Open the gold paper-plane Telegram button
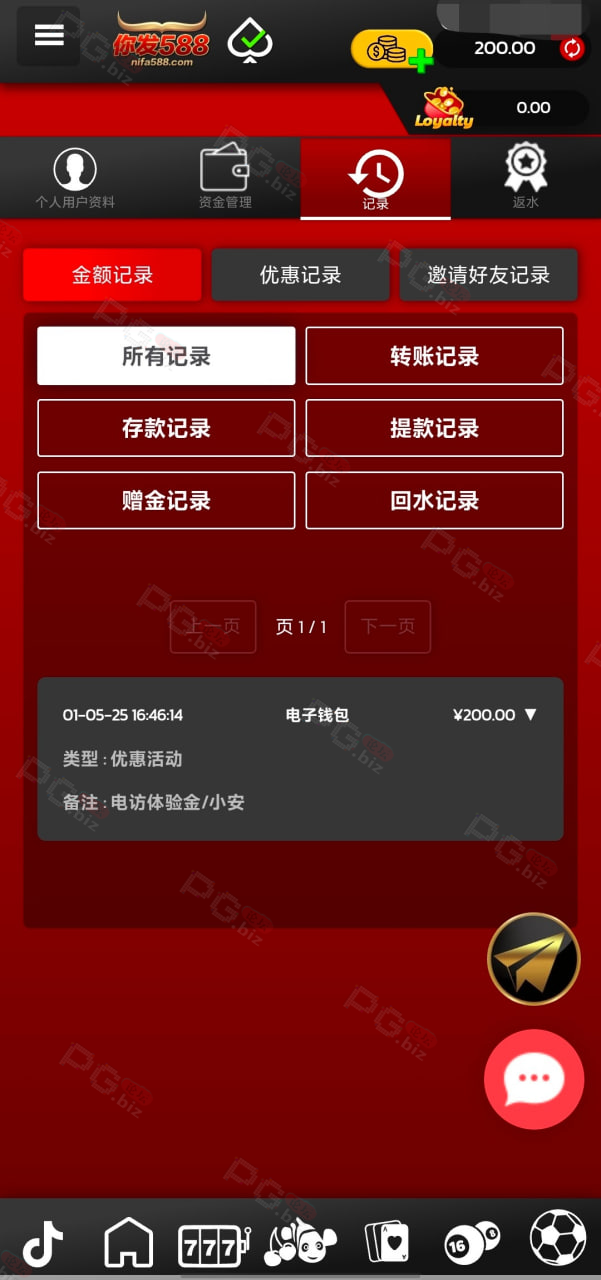The image size is (601, 1280). 534,959
